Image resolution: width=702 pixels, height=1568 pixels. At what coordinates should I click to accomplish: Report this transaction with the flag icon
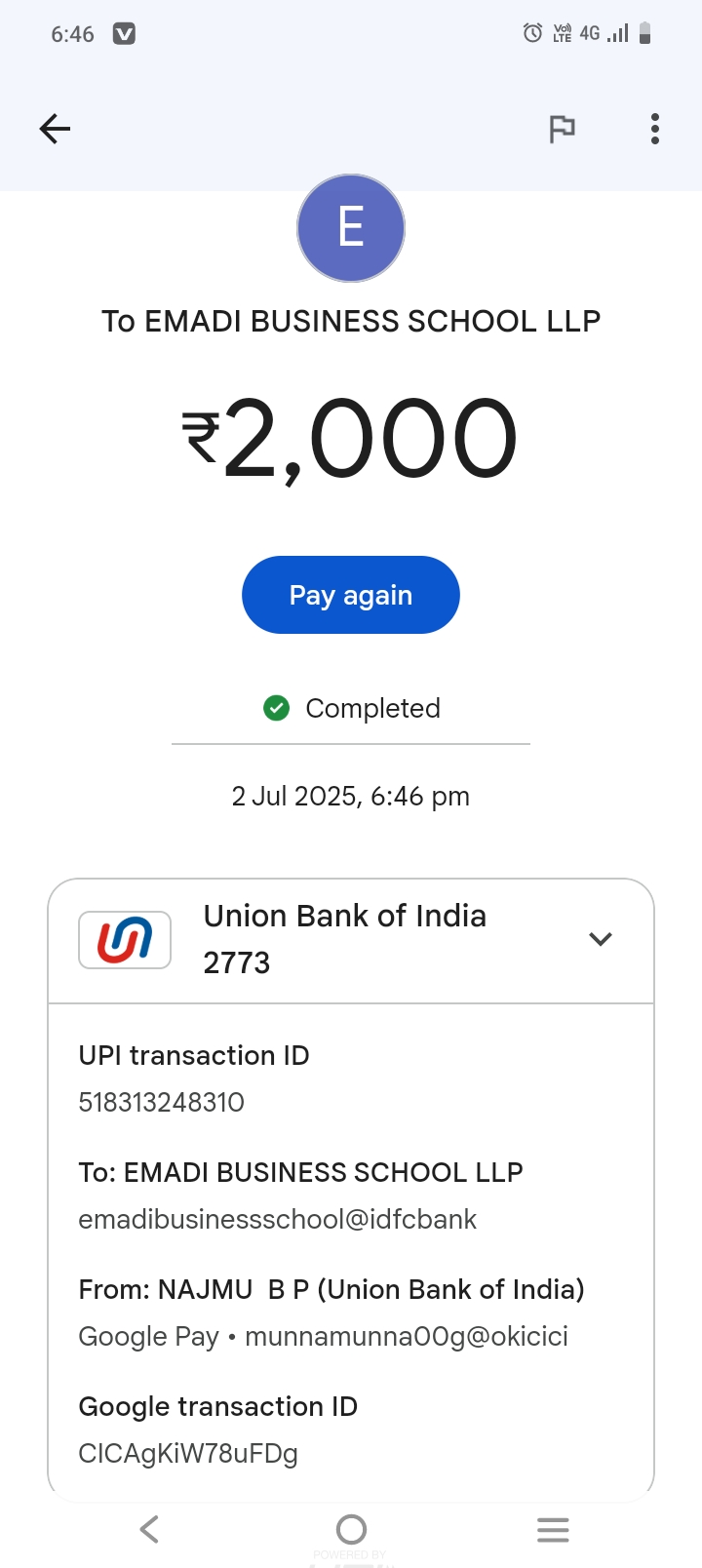click(562, 129)
